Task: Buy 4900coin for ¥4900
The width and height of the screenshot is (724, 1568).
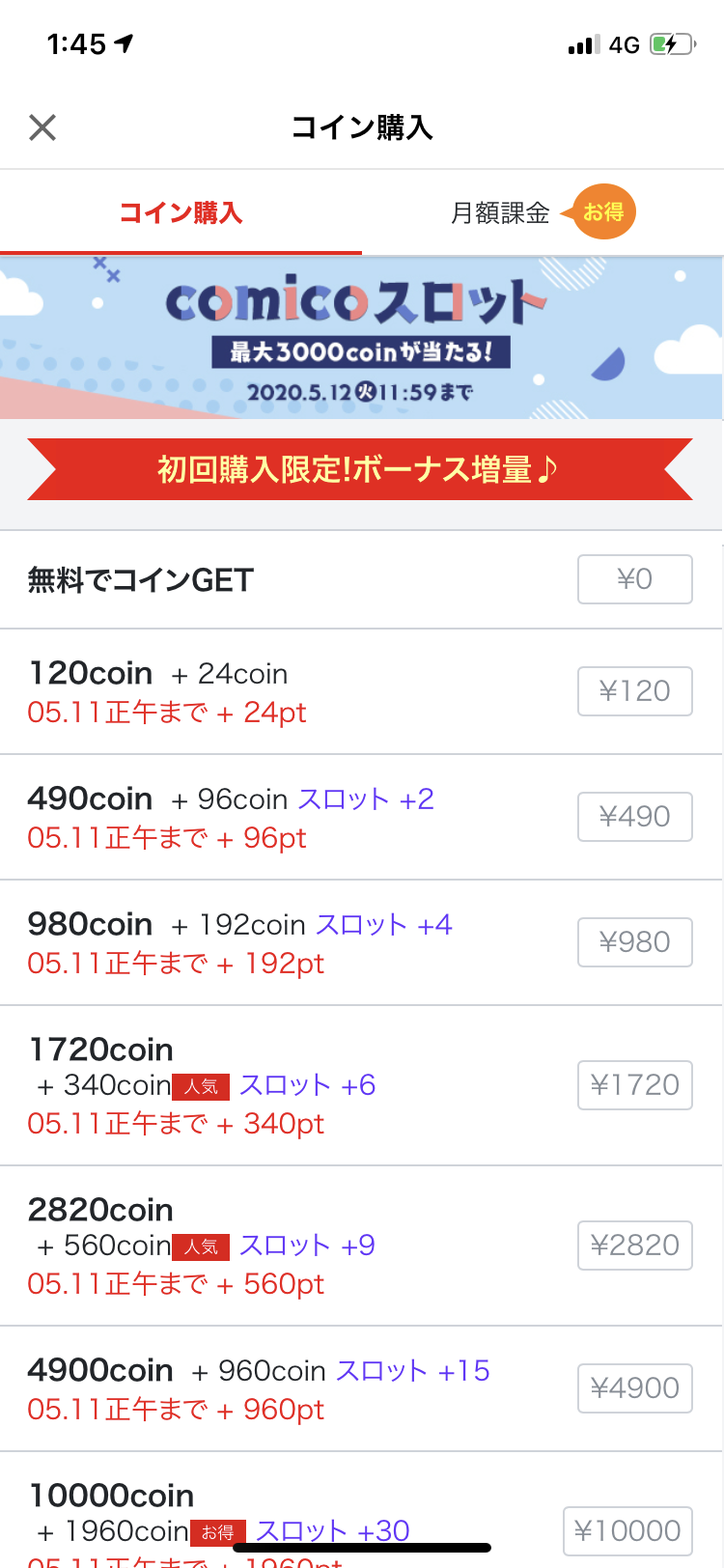Action: (635, 1388)
